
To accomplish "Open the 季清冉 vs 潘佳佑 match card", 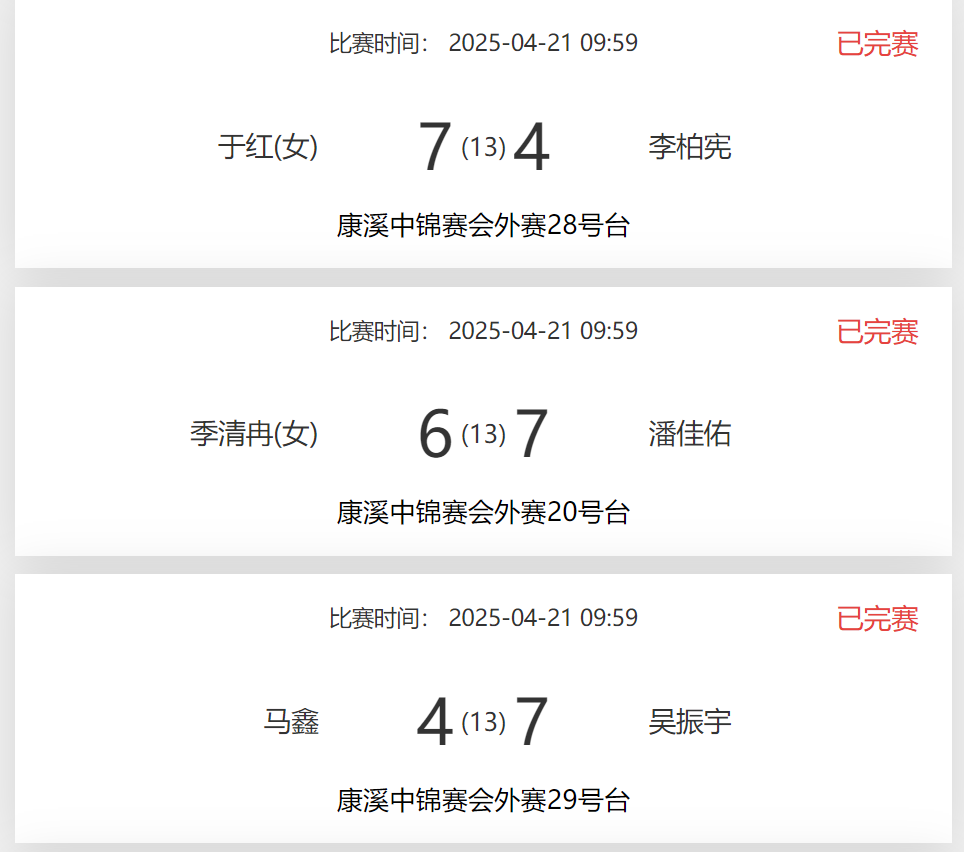I will (x=483, y=433).
